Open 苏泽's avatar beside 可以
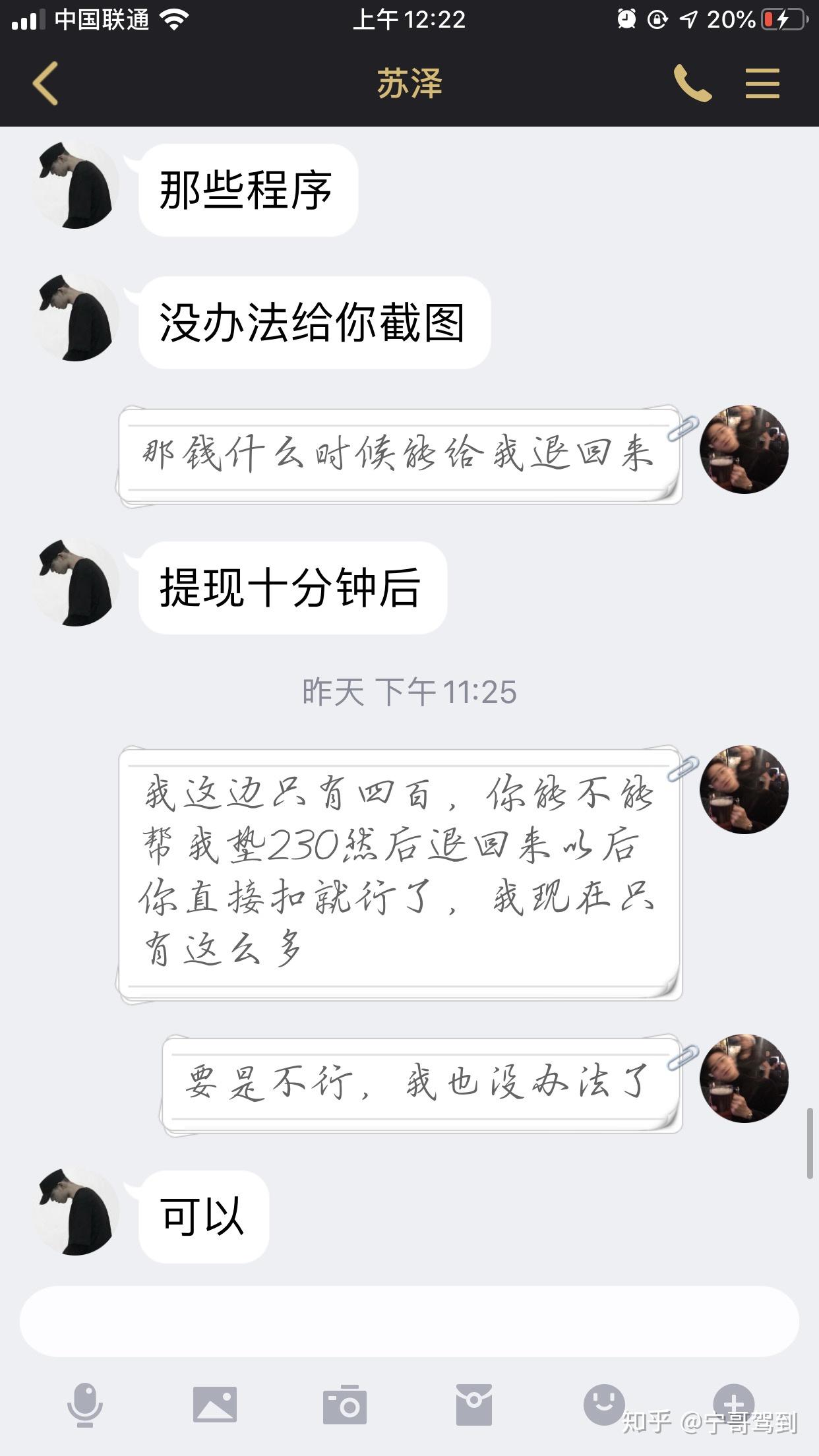 tap(75, 1212)
